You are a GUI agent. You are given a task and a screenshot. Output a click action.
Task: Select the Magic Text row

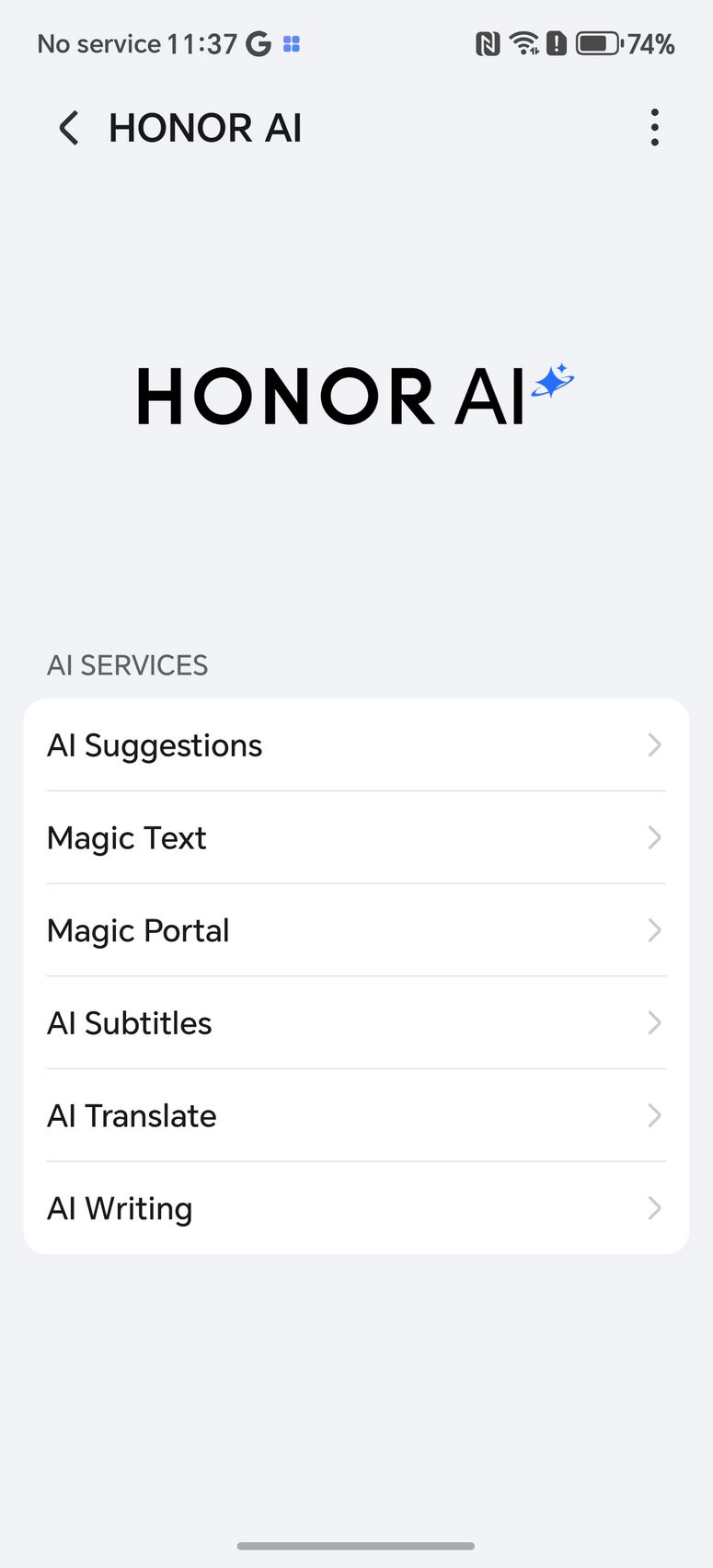[356, 838]
